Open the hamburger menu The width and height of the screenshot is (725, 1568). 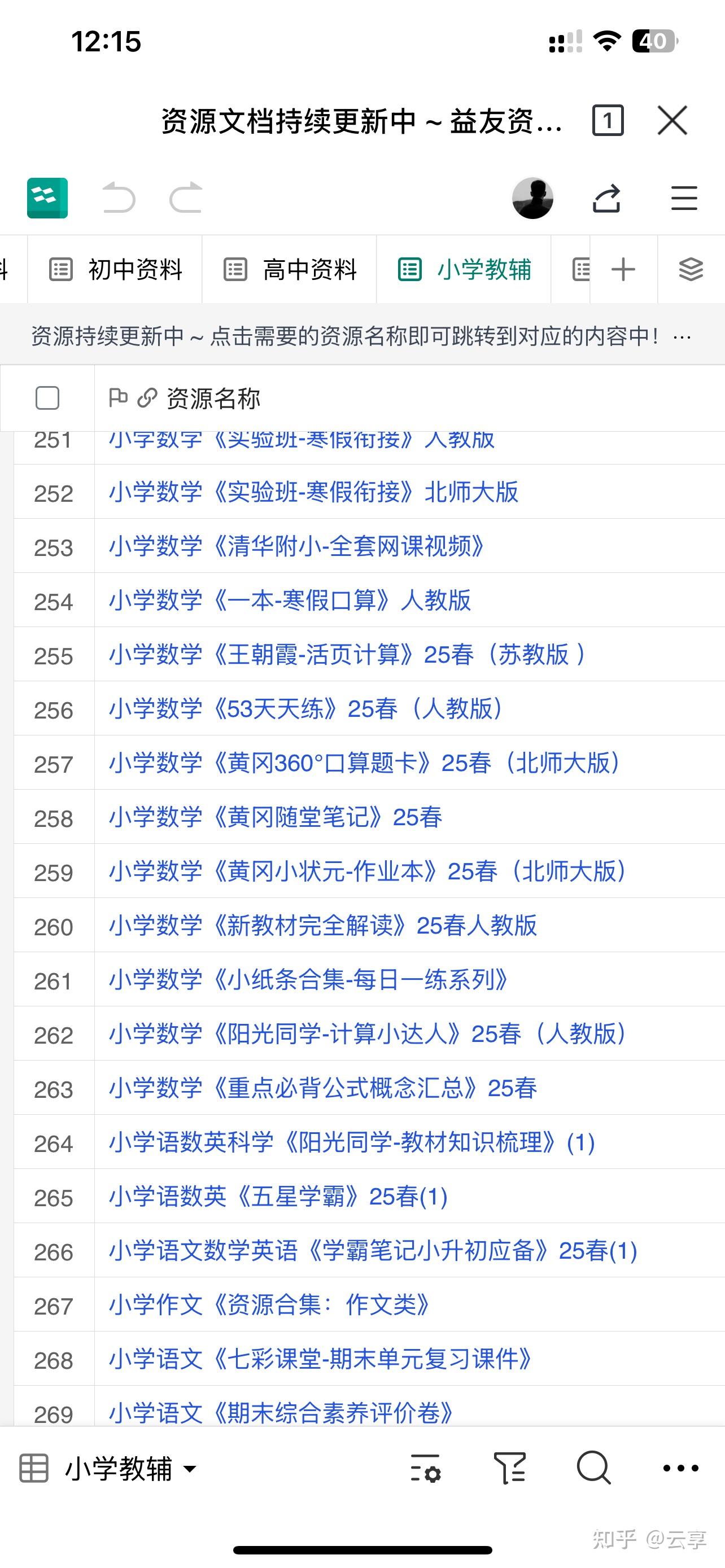[x=683, y=197]
